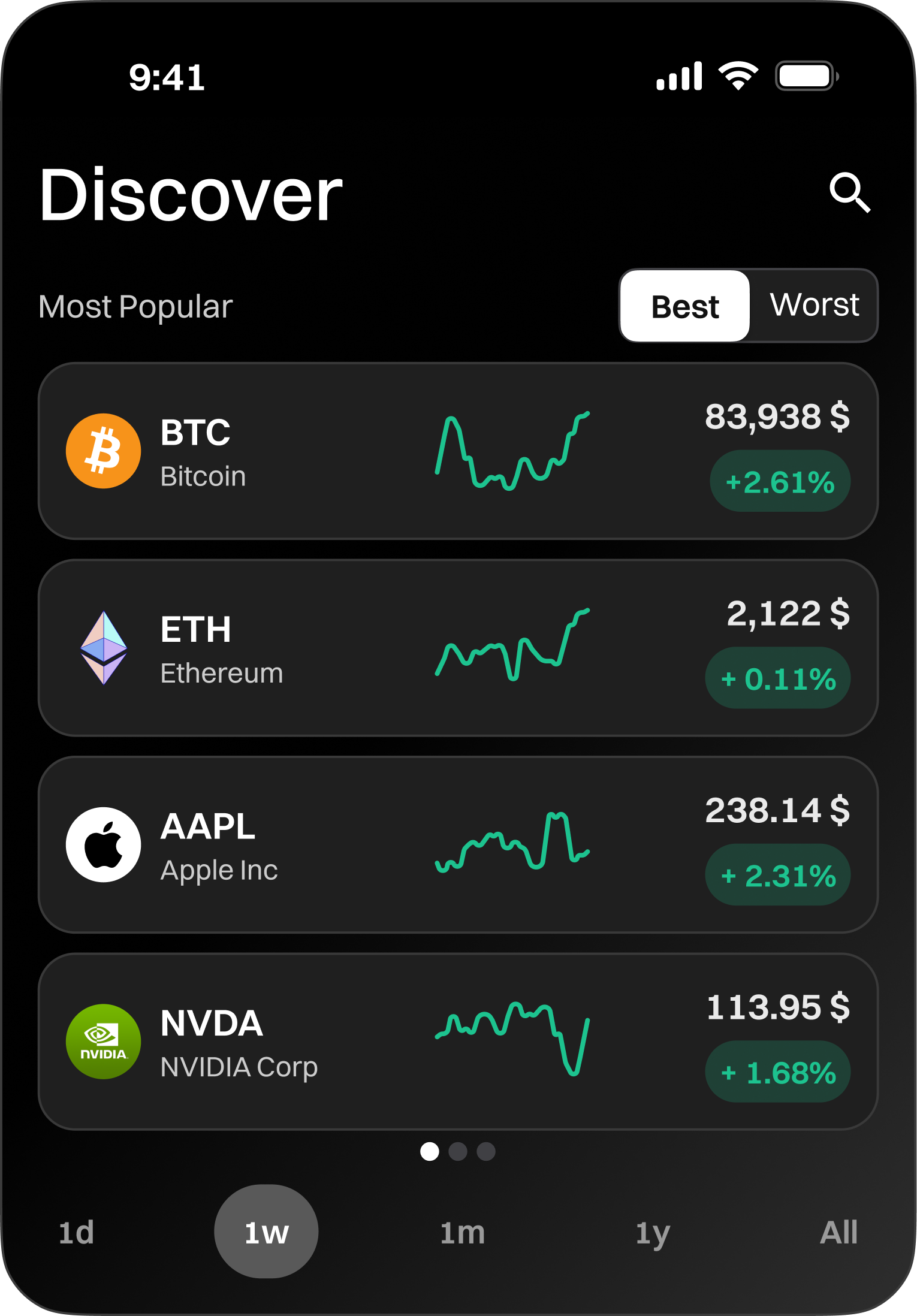Show the 1y time range
This screenshot has height=1316, width=917.
pos(652,1233)
